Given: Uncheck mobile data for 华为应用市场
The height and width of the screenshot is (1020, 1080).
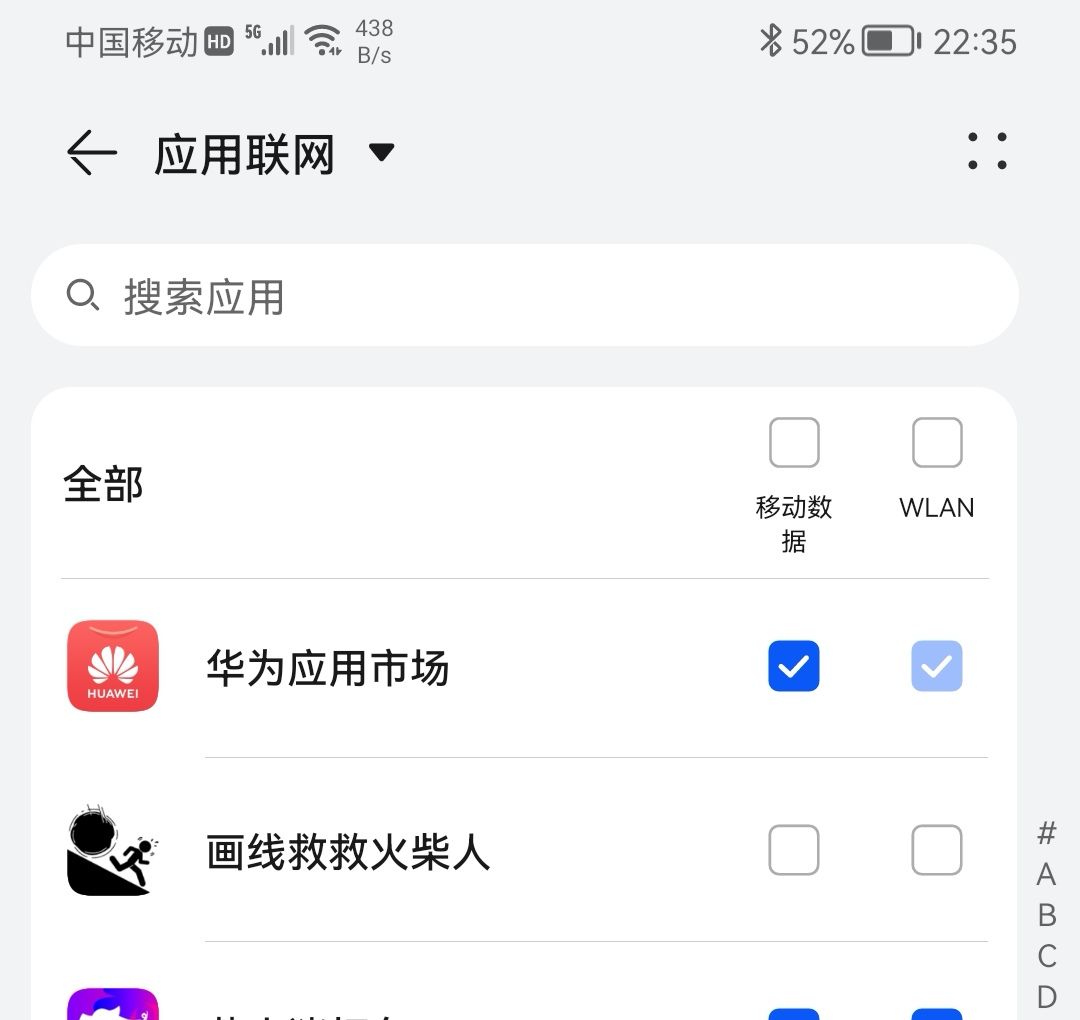Looking at the screenshot, I should pyautogui.click(x=794, y=666).
